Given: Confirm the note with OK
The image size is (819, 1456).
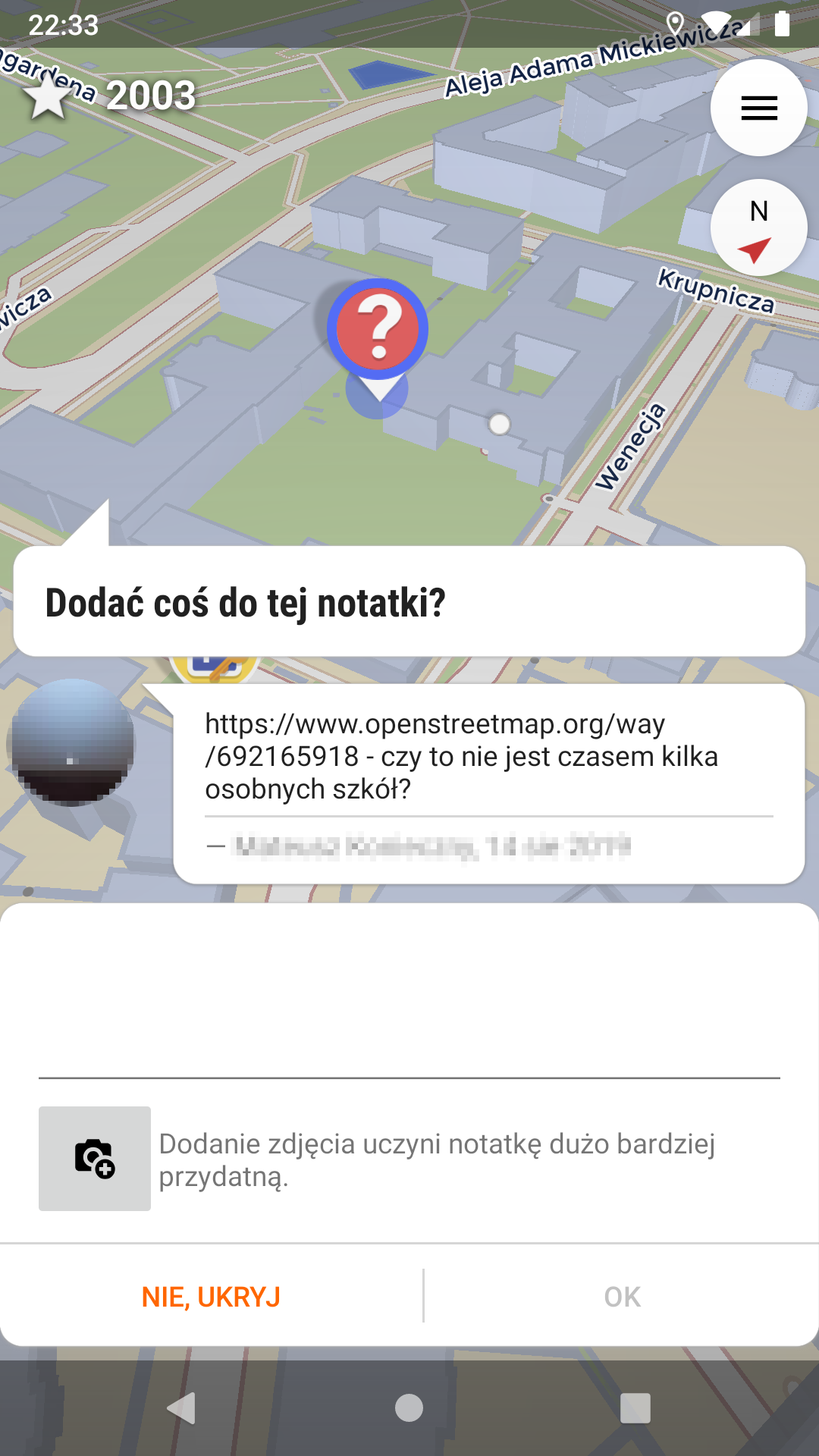Looking at the screenshot, I should coord(622,1297).
